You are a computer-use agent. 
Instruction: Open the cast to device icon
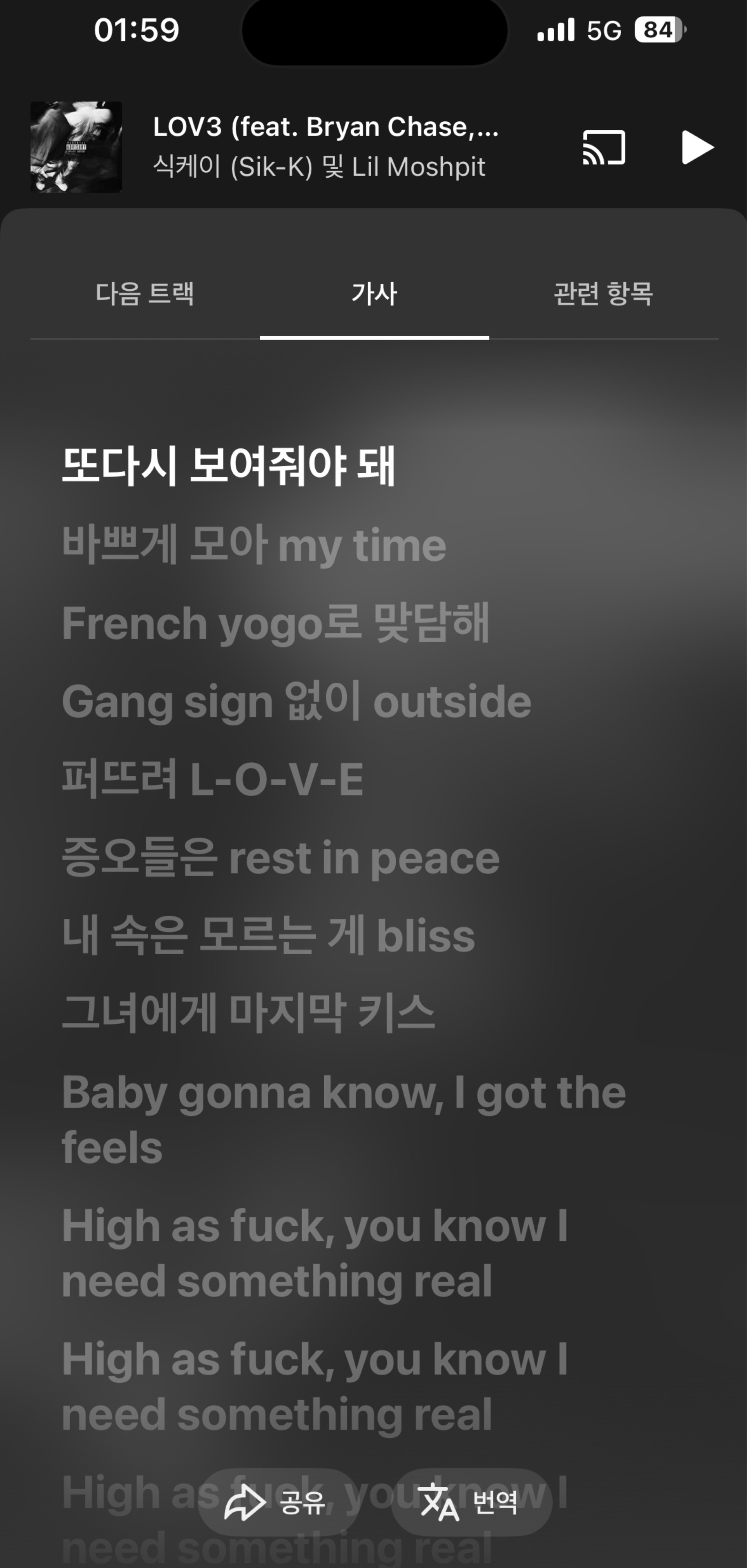pyautogui.click(x=603, y=147)
